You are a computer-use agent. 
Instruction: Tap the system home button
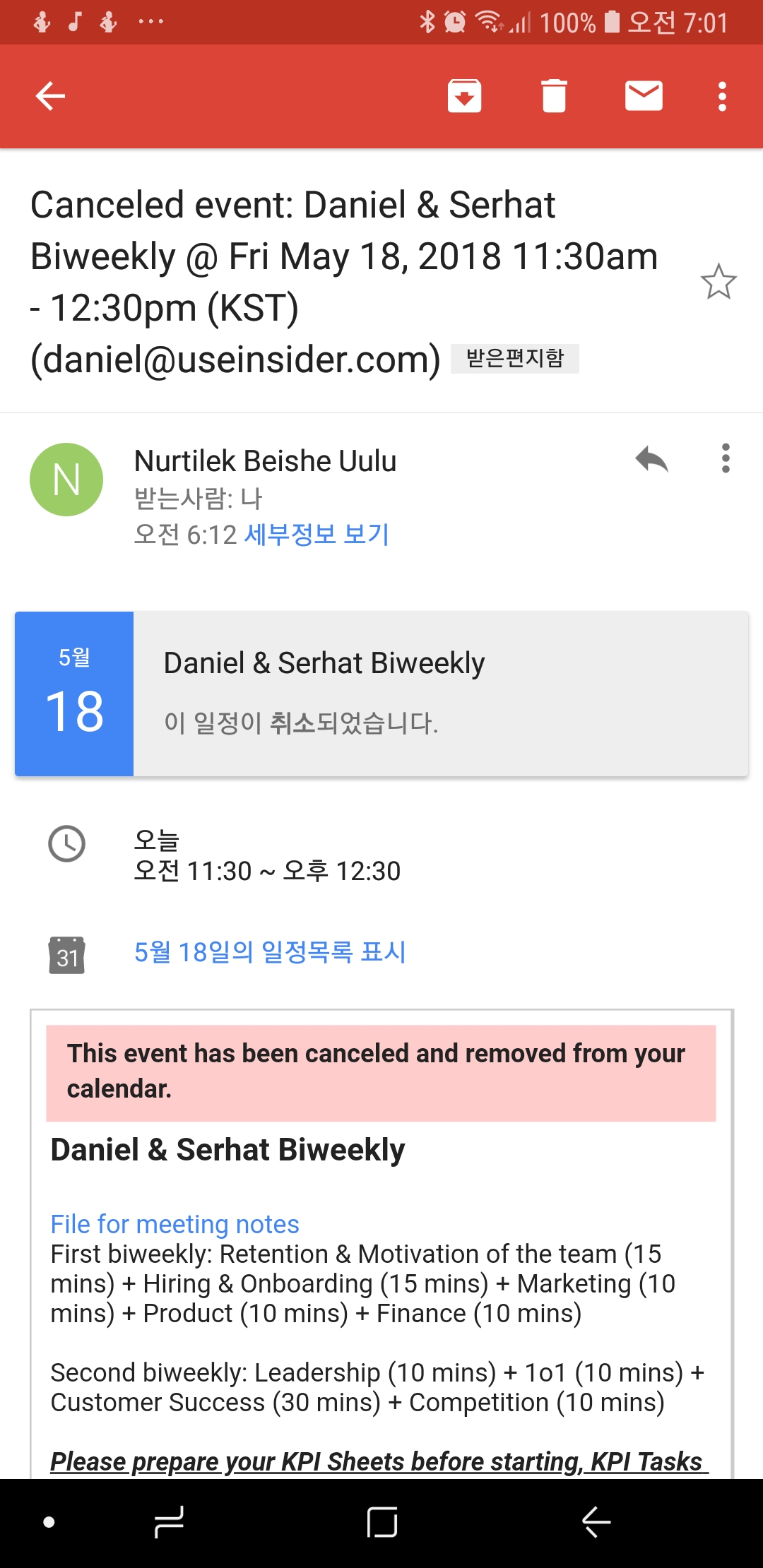(x=382, y=1521)
